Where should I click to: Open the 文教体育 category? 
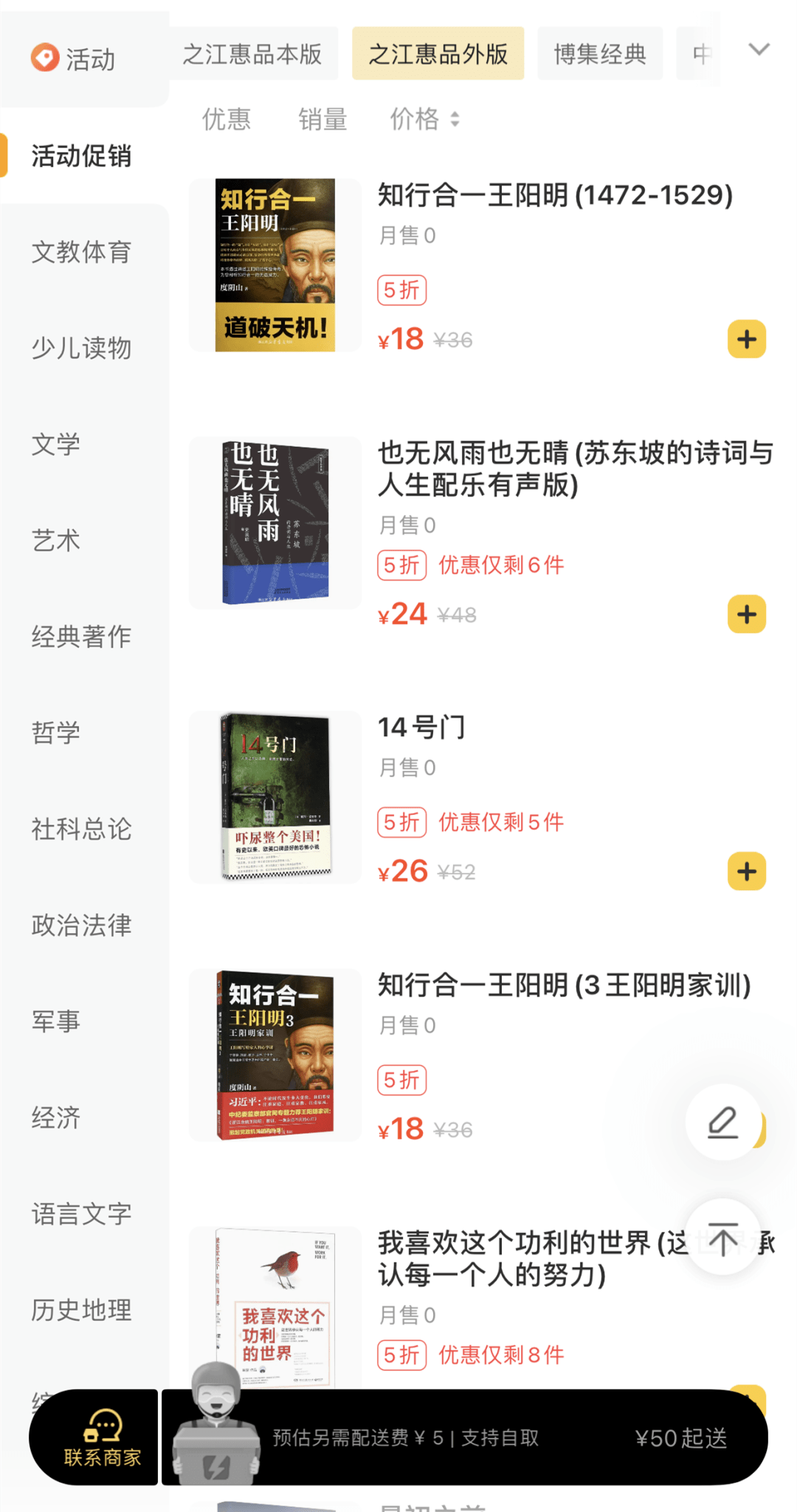pos(81,252)
